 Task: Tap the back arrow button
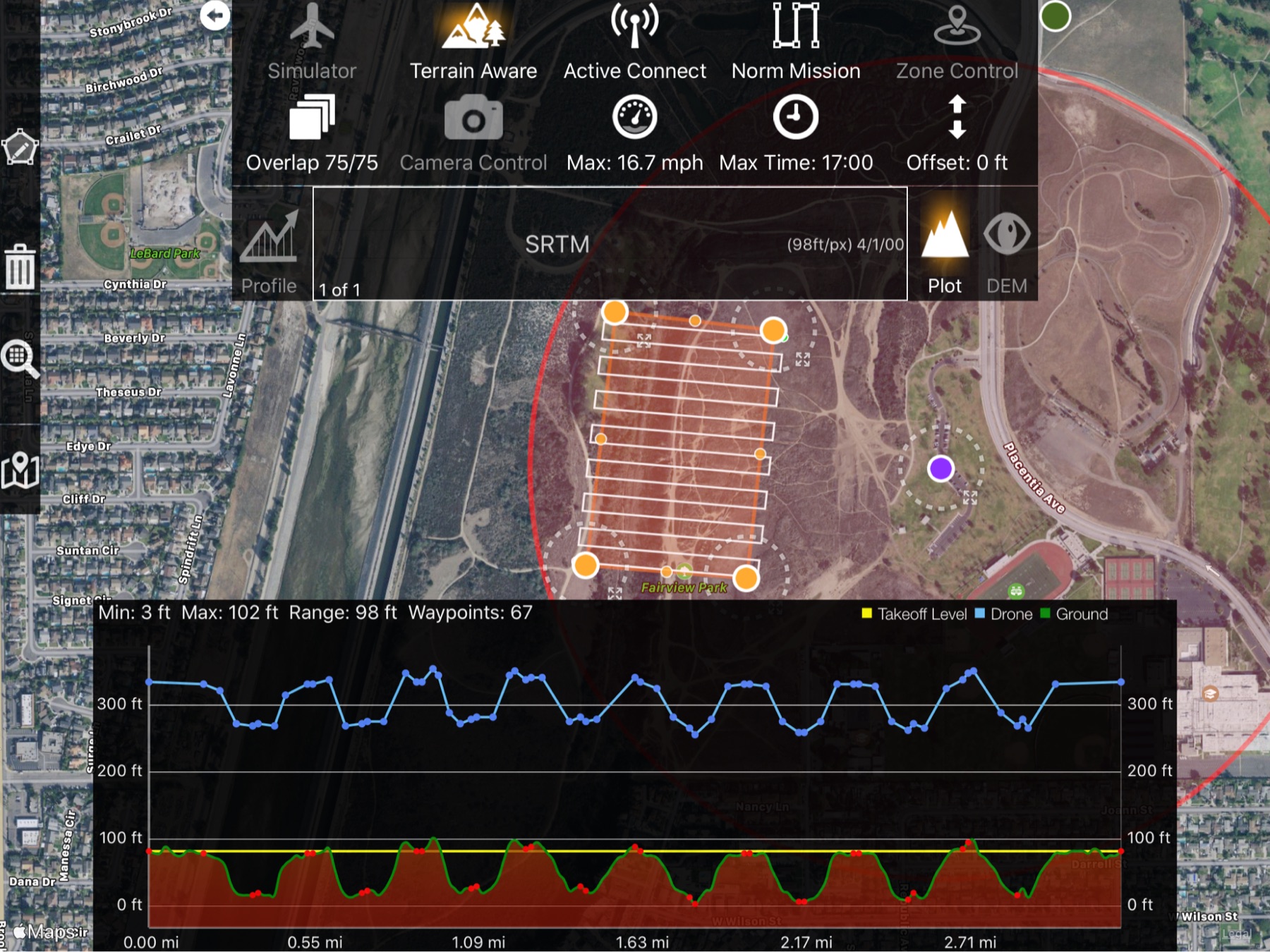pos(214,16)
